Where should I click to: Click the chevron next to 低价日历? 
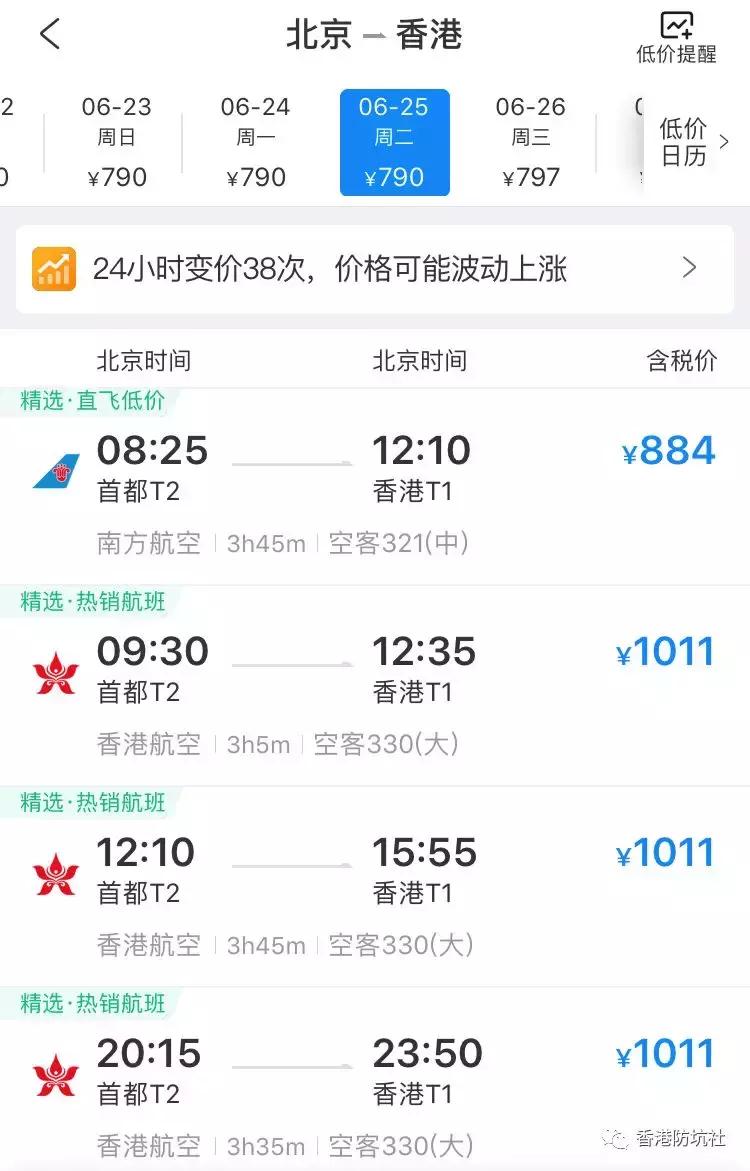724,142
